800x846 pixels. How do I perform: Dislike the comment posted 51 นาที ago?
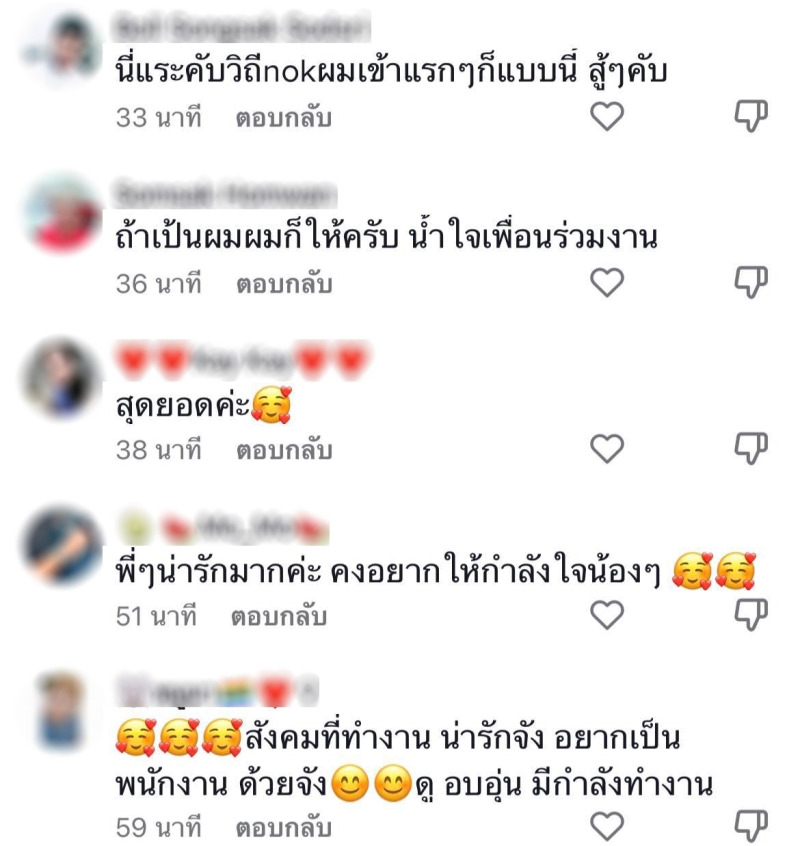pyautogui.click(x=751, y=615)
